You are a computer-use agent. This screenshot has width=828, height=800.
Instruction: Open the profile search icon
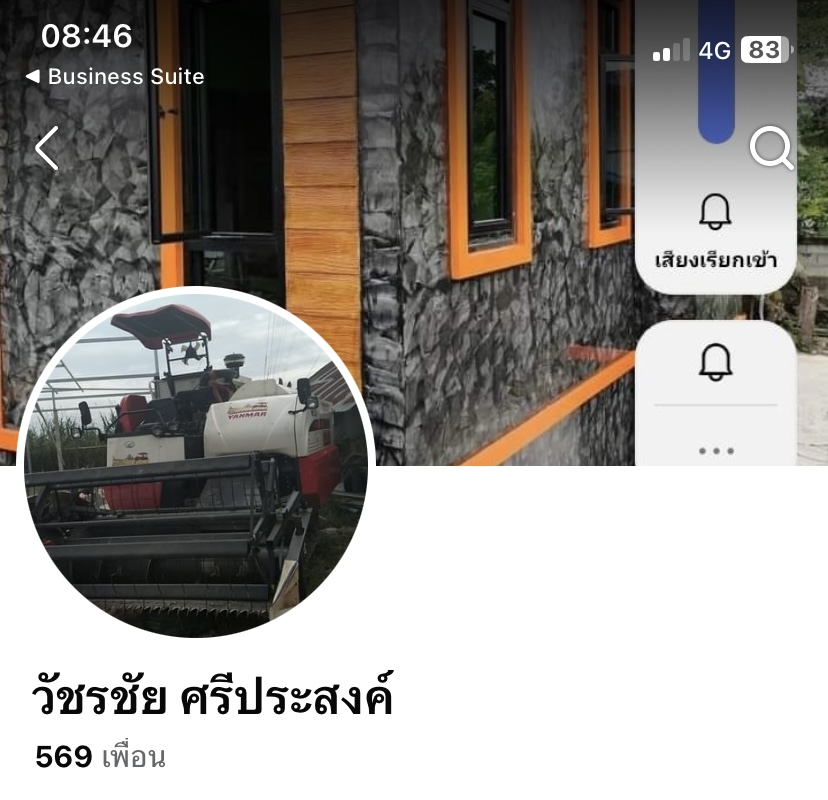click(x=771, y=150)
